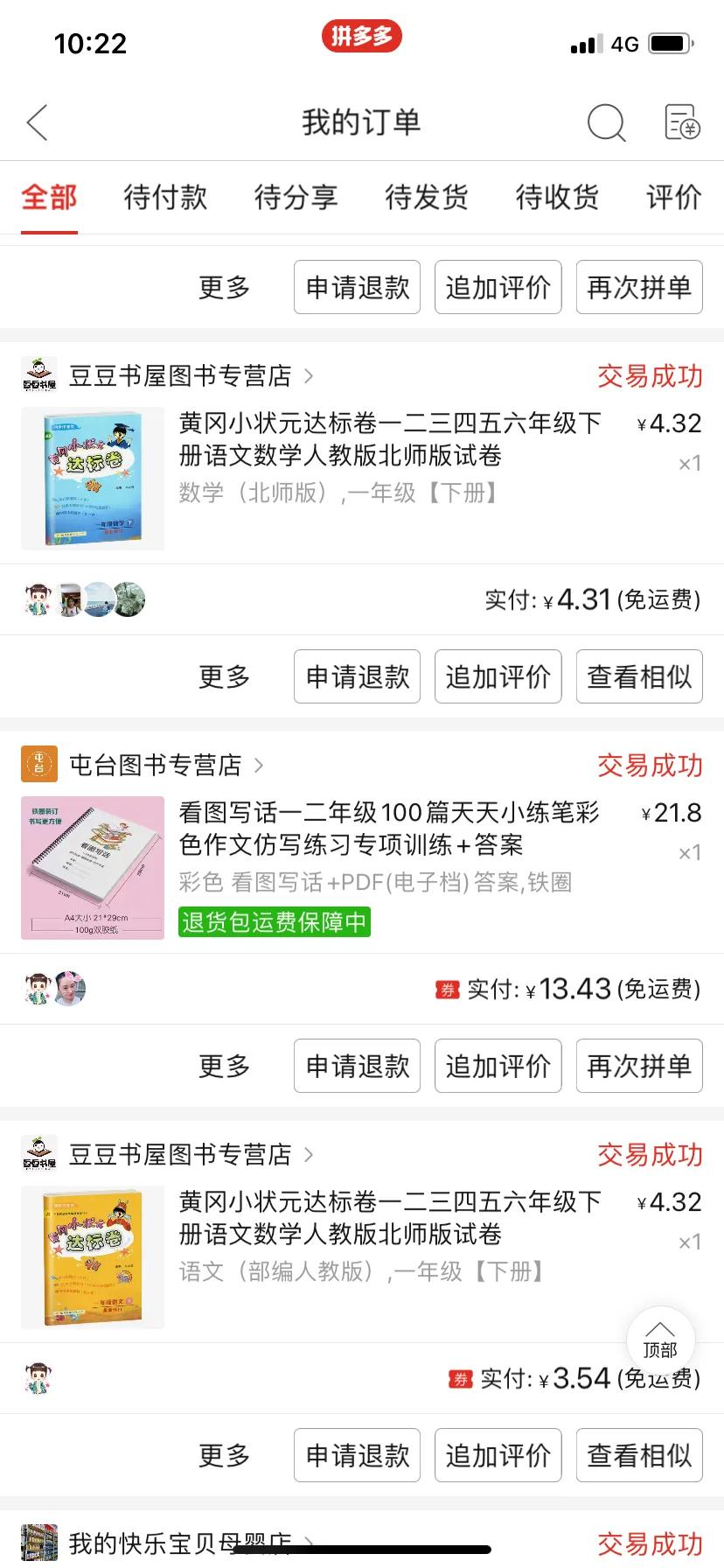Expand the 豆豆书屋图书专营店 chevron
Image resolution: width=724 pixels, height=1568 pixels.
click(308, 375)
